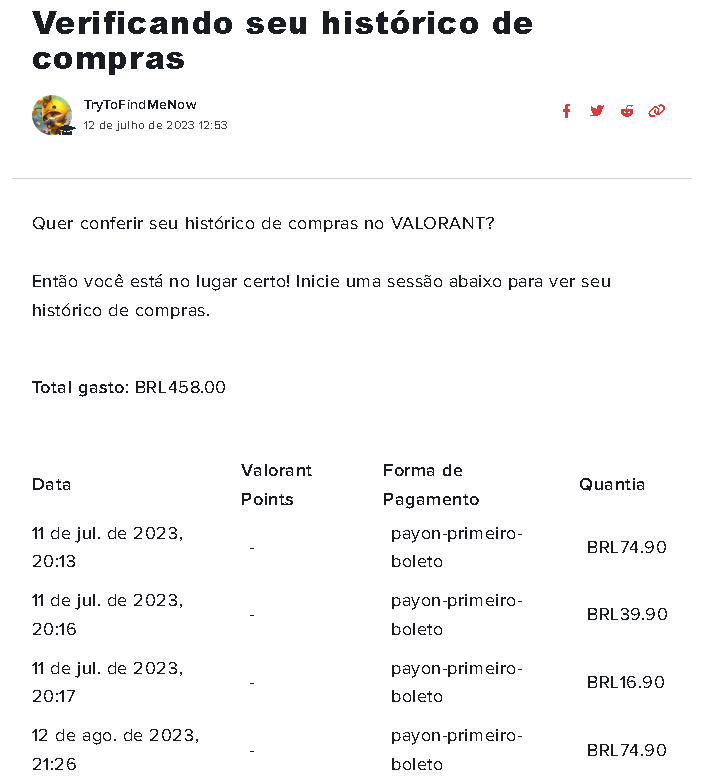Screen dimensions: 727x780
Task: Click the Valorant Points column header
Action: (x=277, y=484)
